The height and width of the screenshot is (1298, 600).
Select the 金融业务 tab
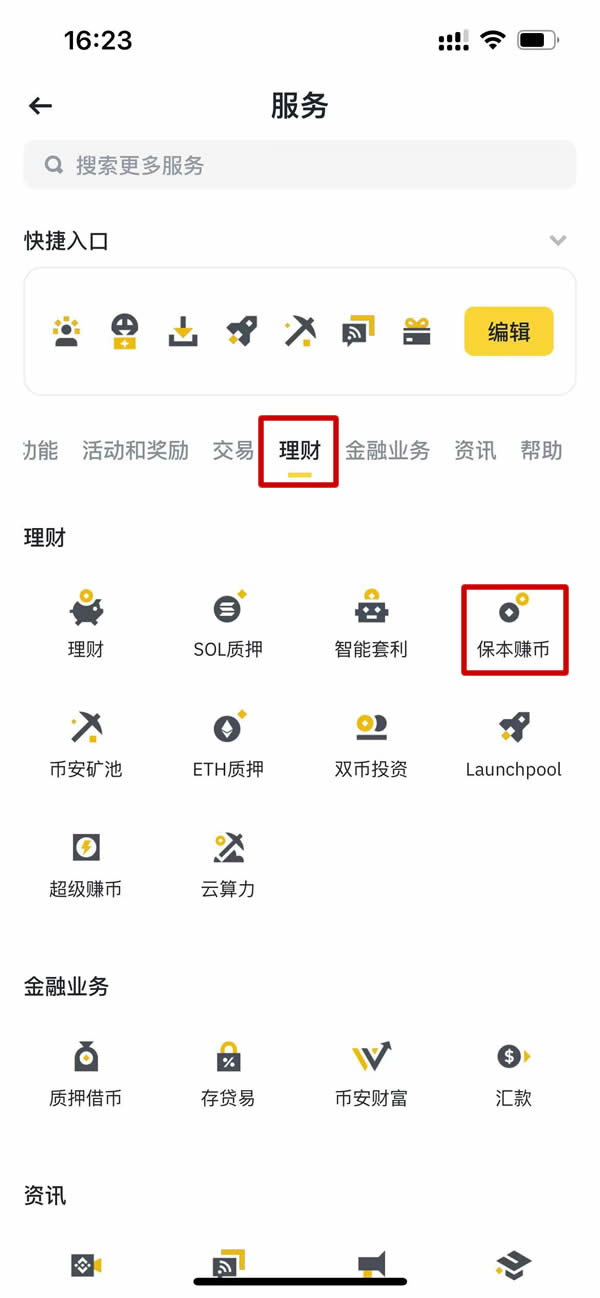387,451
